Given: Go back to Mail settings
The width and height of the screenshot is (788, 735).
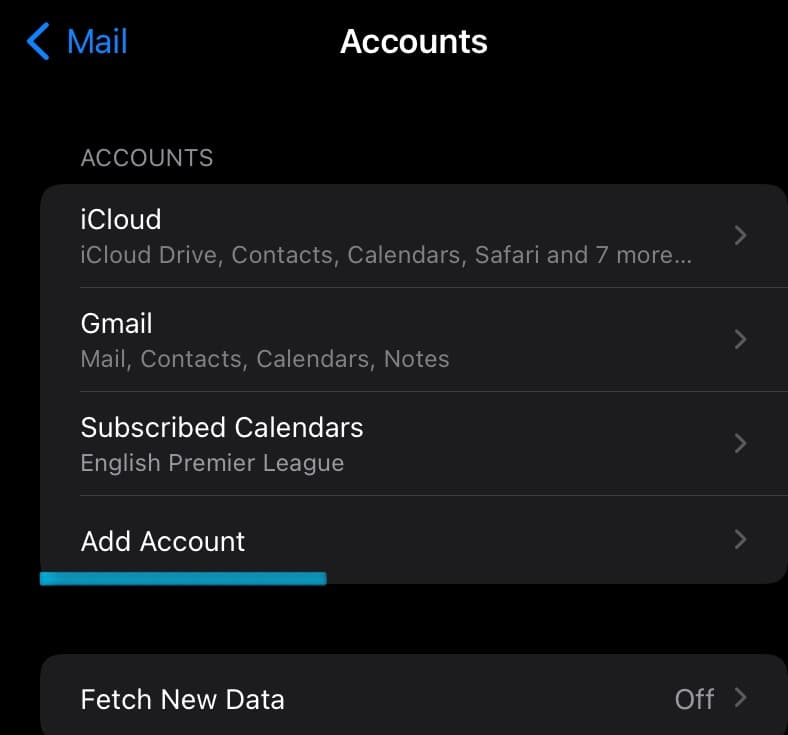Looking at the screenshot, I should [77, 41].
